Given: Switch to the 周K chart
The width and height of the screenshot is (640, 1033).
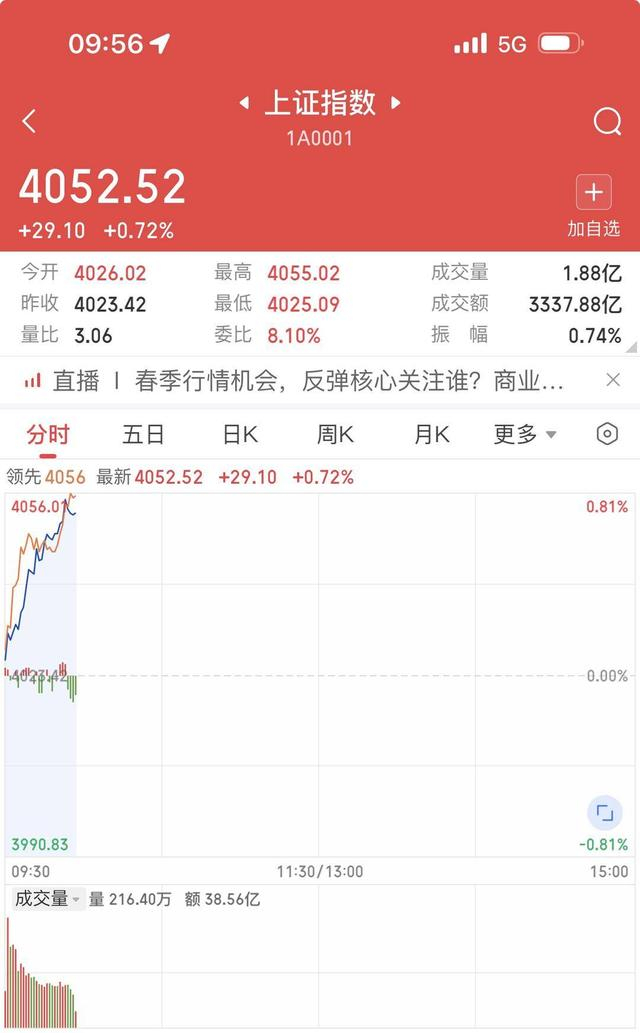Looking at the screenshot, I should click(x=335, y=434).
